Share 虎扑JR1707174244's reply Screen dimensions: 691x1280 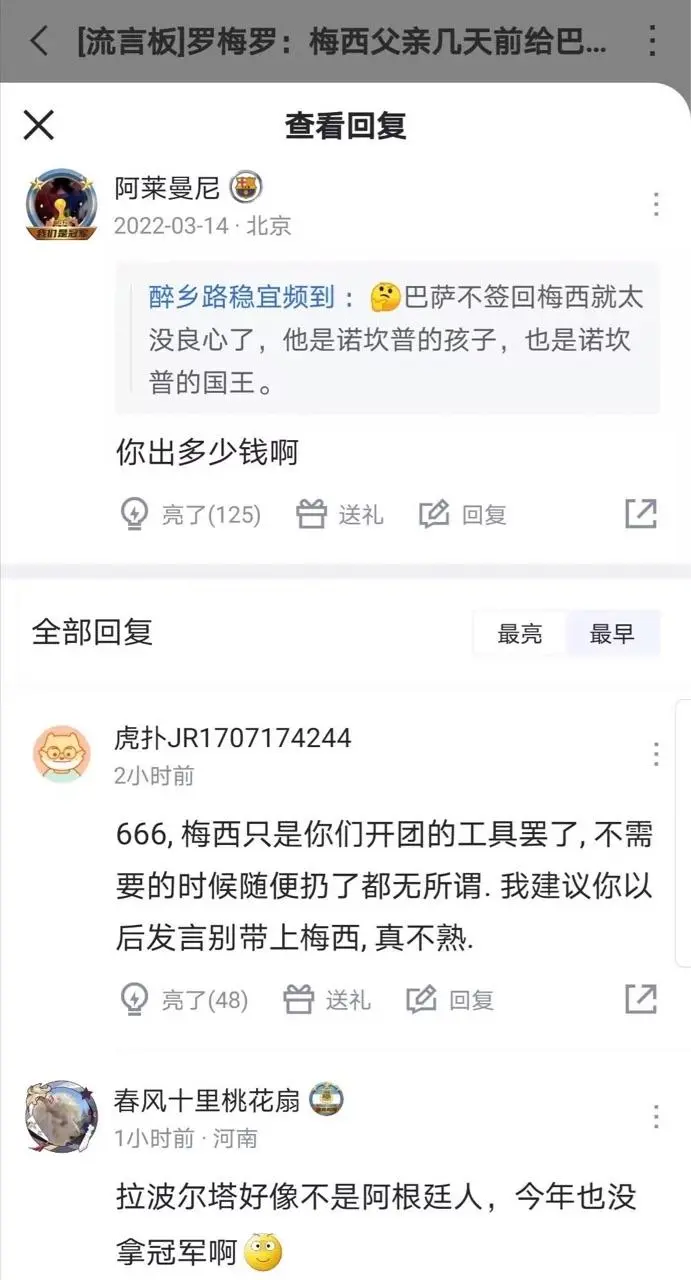click(x=641, y=999)
